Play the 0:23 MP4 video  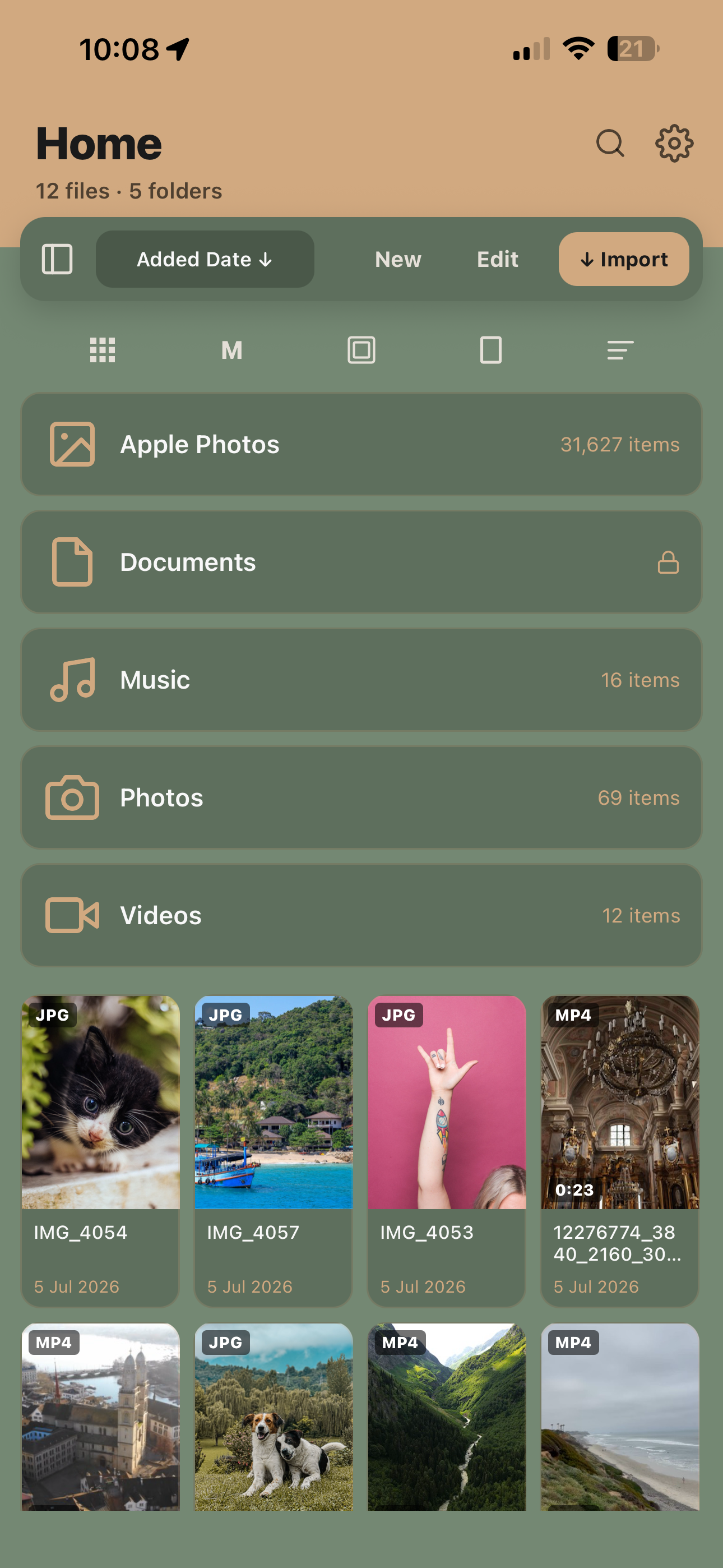coord(620,1150)
